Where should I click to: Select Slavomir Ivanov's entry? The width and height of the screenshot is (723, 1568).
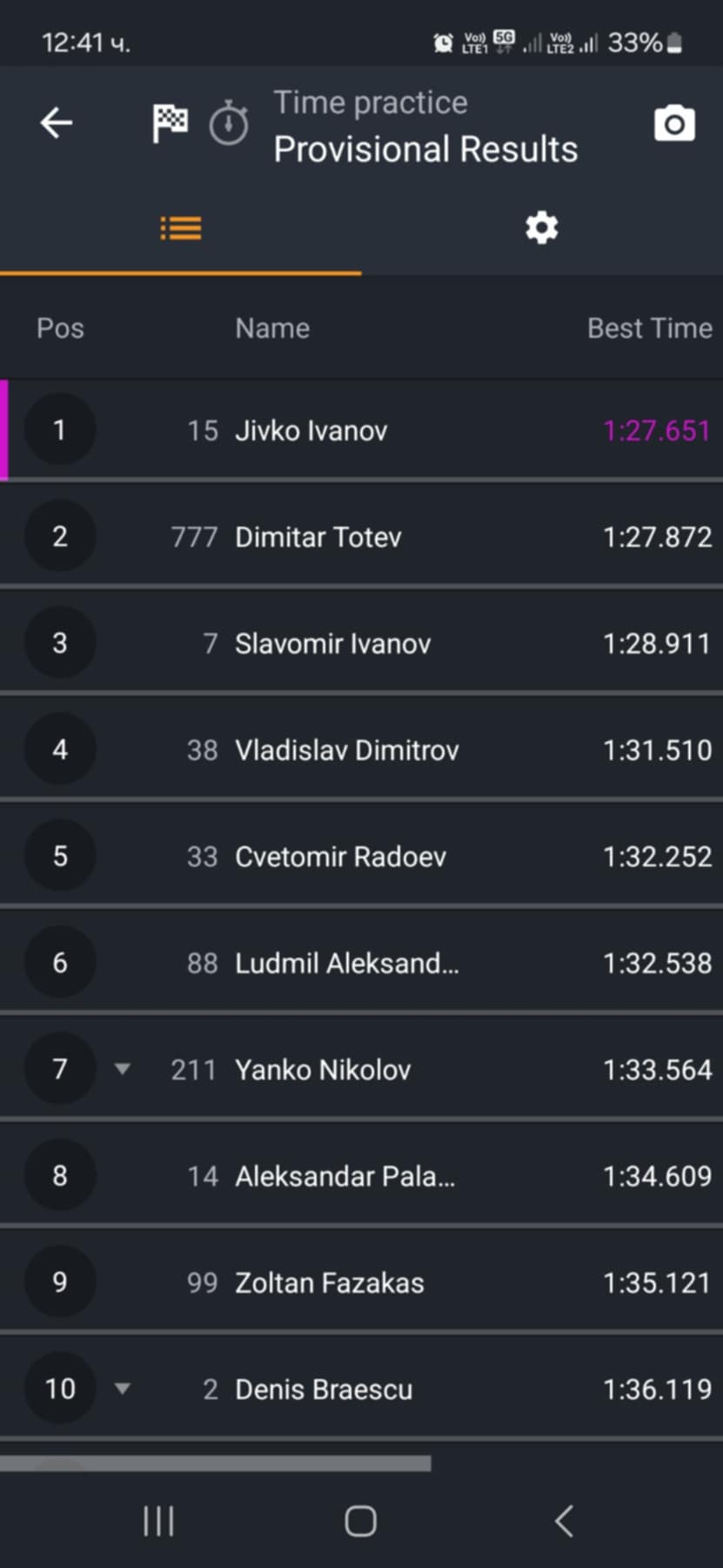(361, 643)
